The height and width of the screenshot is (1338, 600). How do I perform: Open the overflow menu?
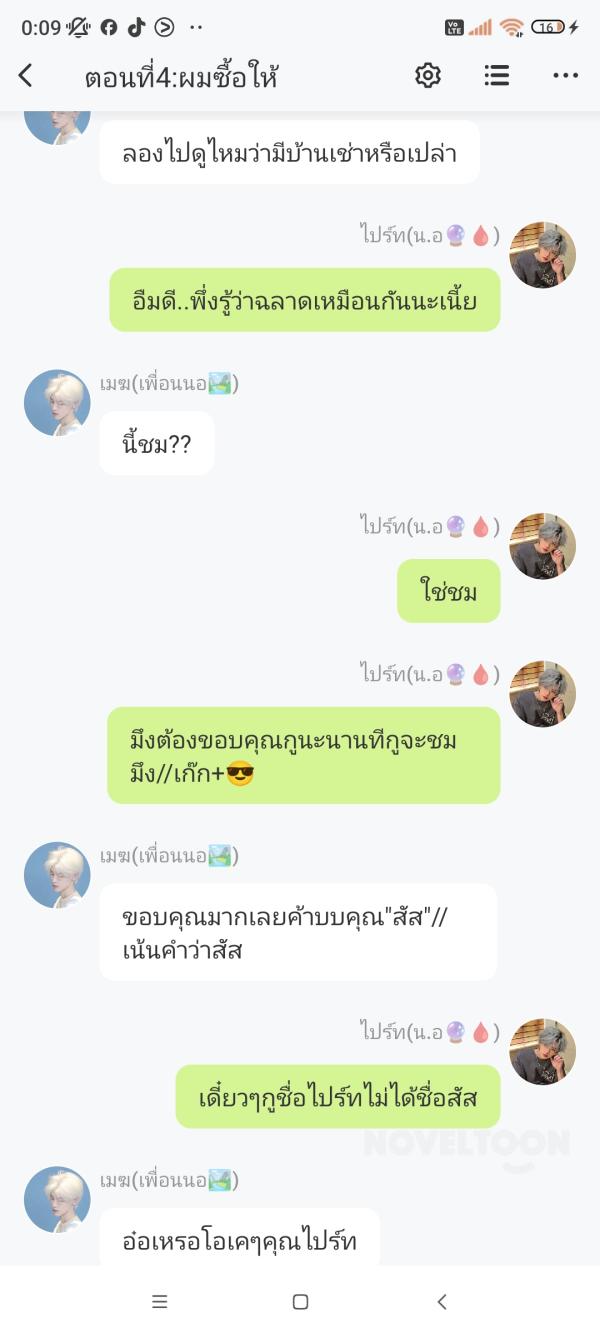click(x=565, y=75)
